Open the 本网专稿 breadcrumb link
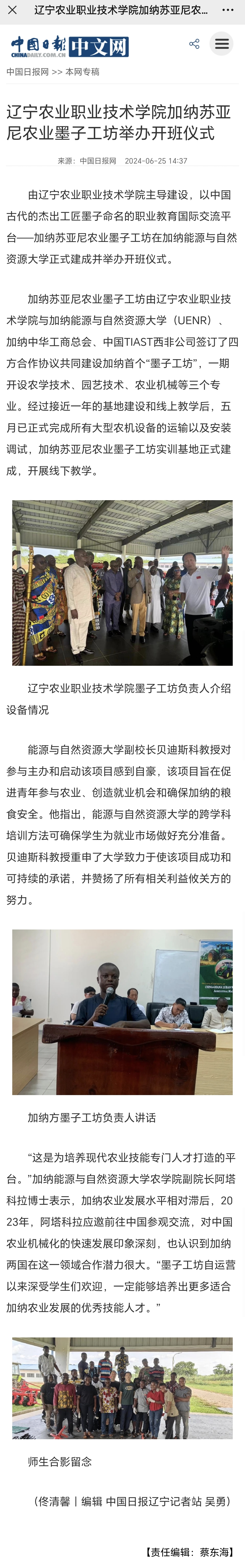The height and width of the screenshot is (1568, 245). (82, 72)
